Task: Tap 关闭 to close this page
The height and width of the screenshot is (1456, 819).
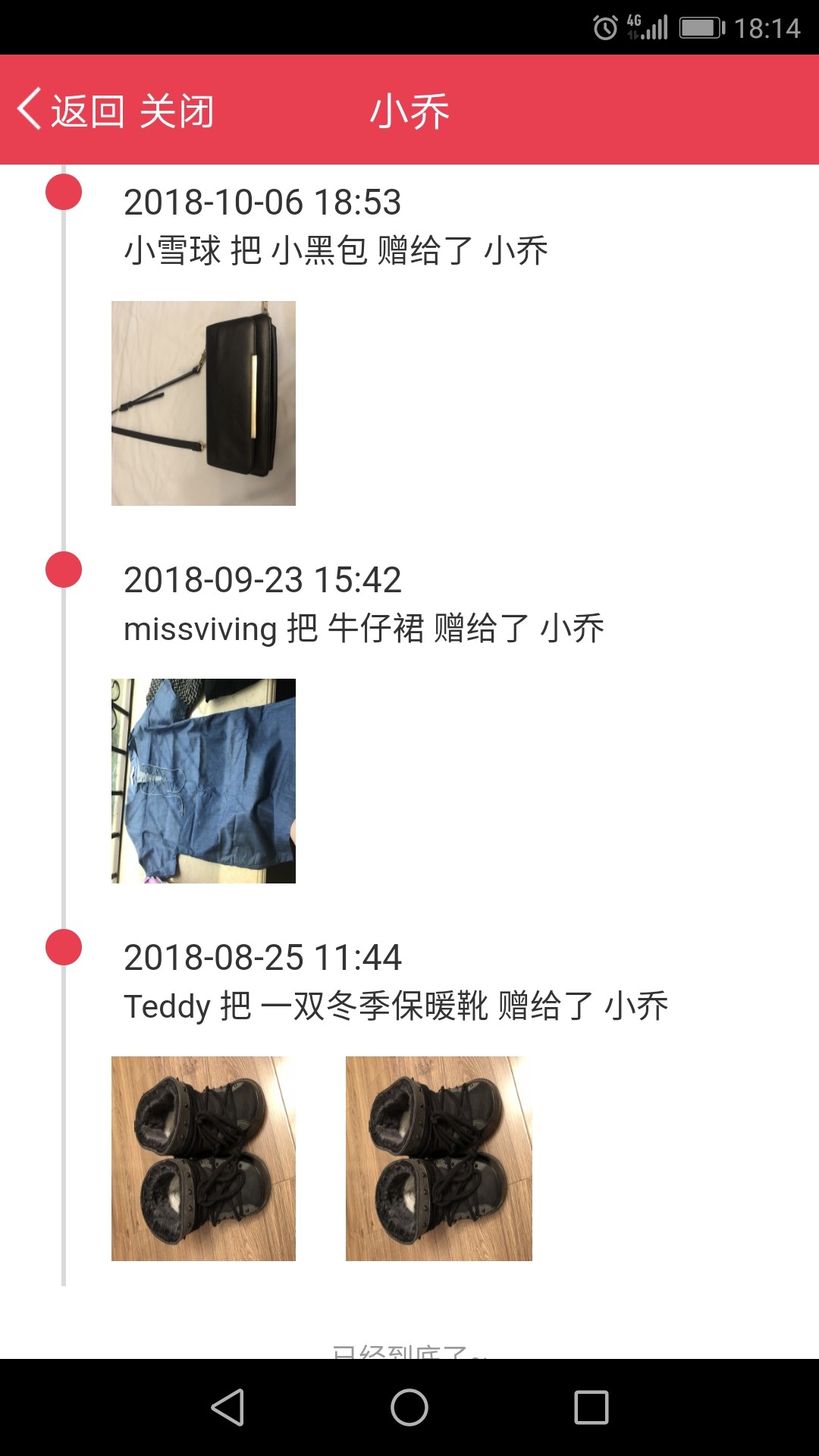Action: click(177, 111)
